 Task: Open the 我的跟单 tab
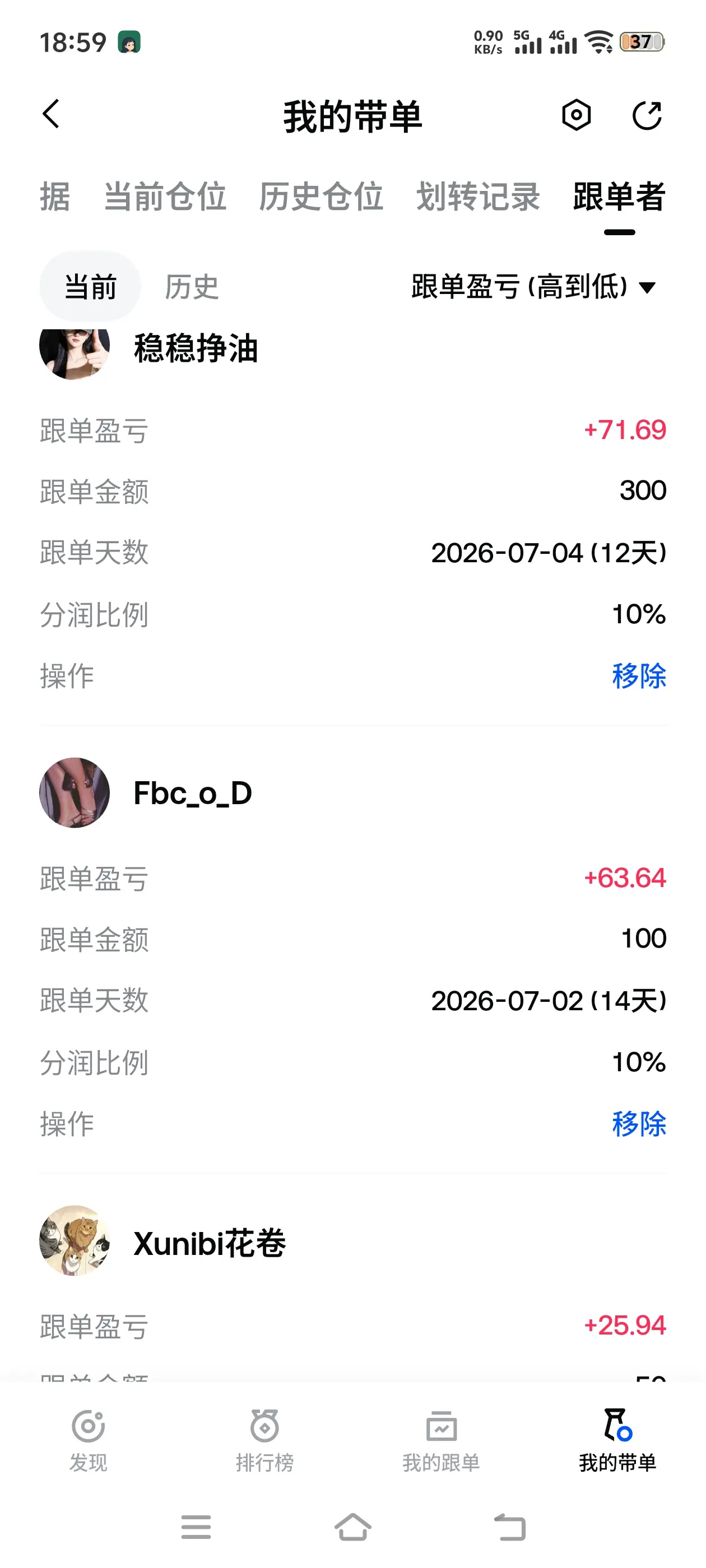coord(441,1440)
